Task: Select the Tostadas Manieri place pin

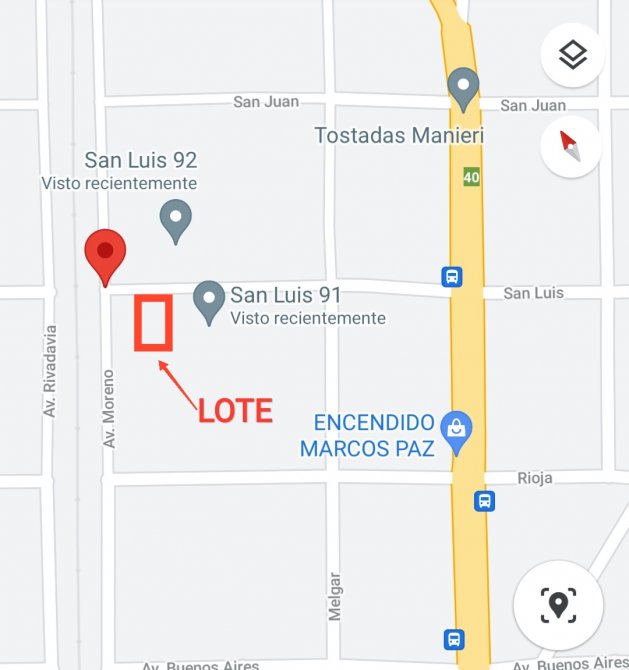Action: click(462, 88)
